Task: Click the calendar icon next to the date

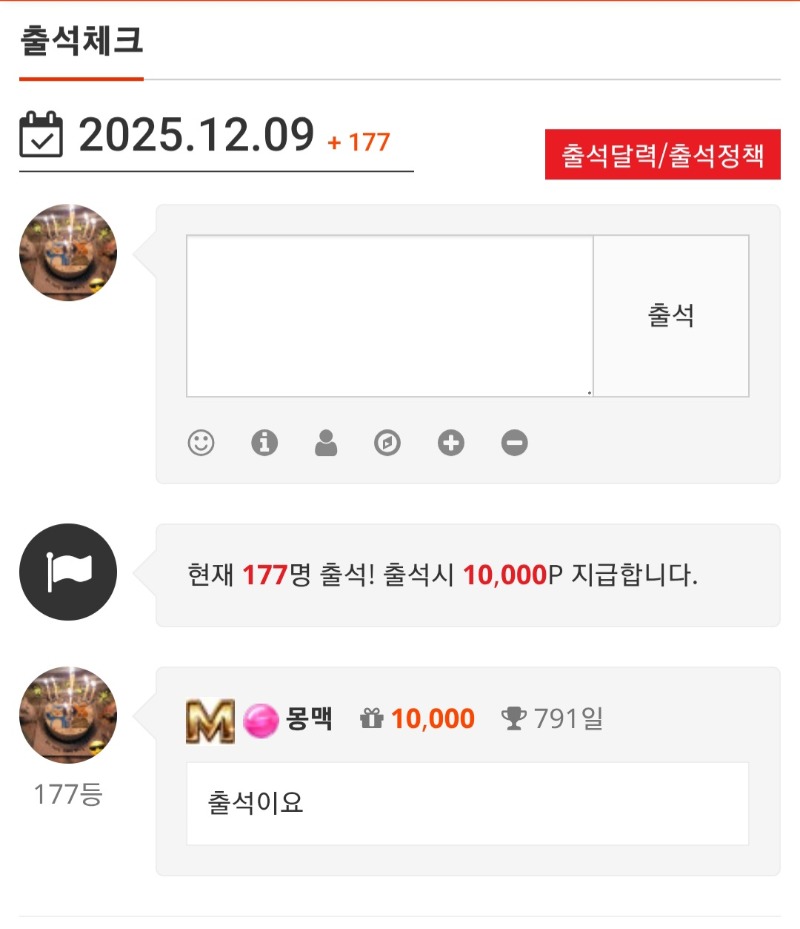Action: pos(42,133)
